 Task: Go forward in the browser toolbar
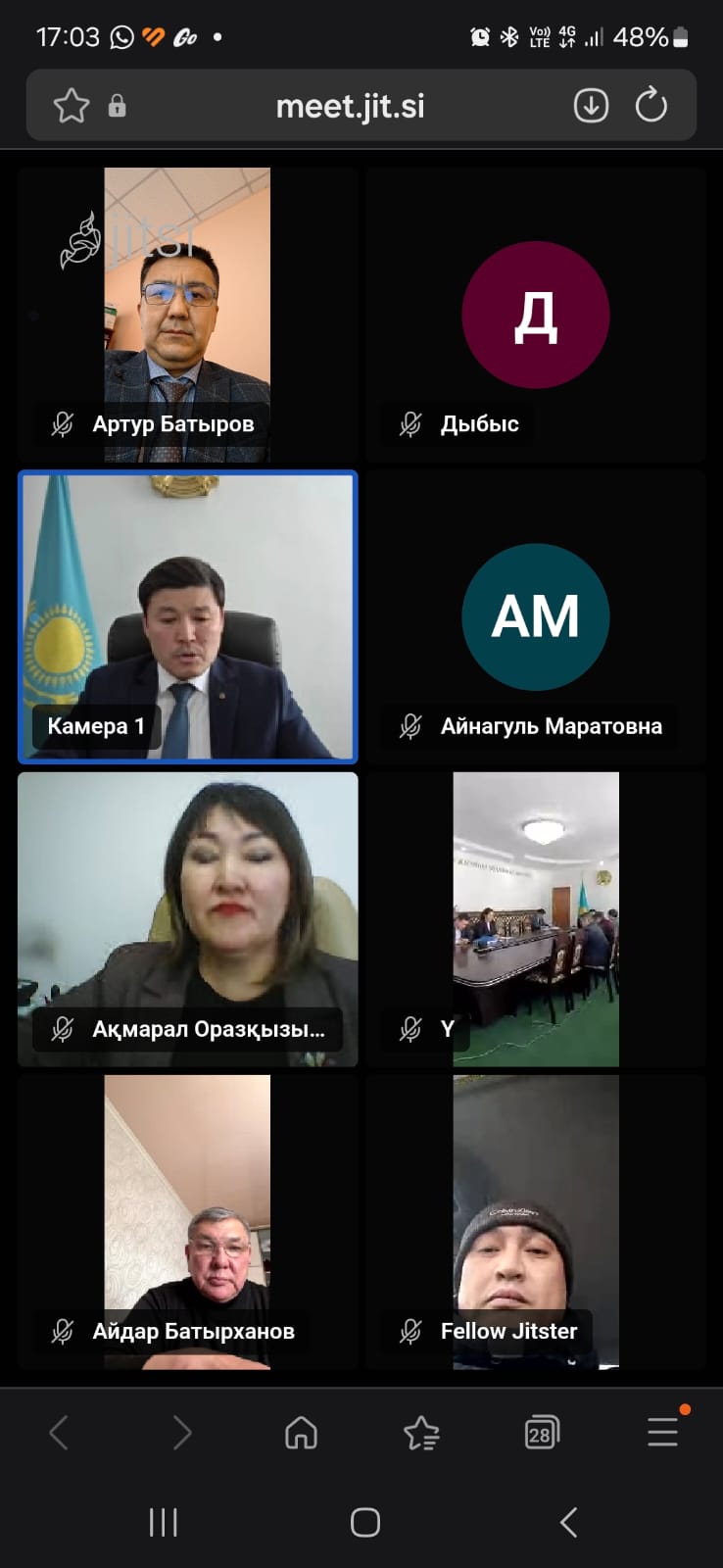point(182,1434)
